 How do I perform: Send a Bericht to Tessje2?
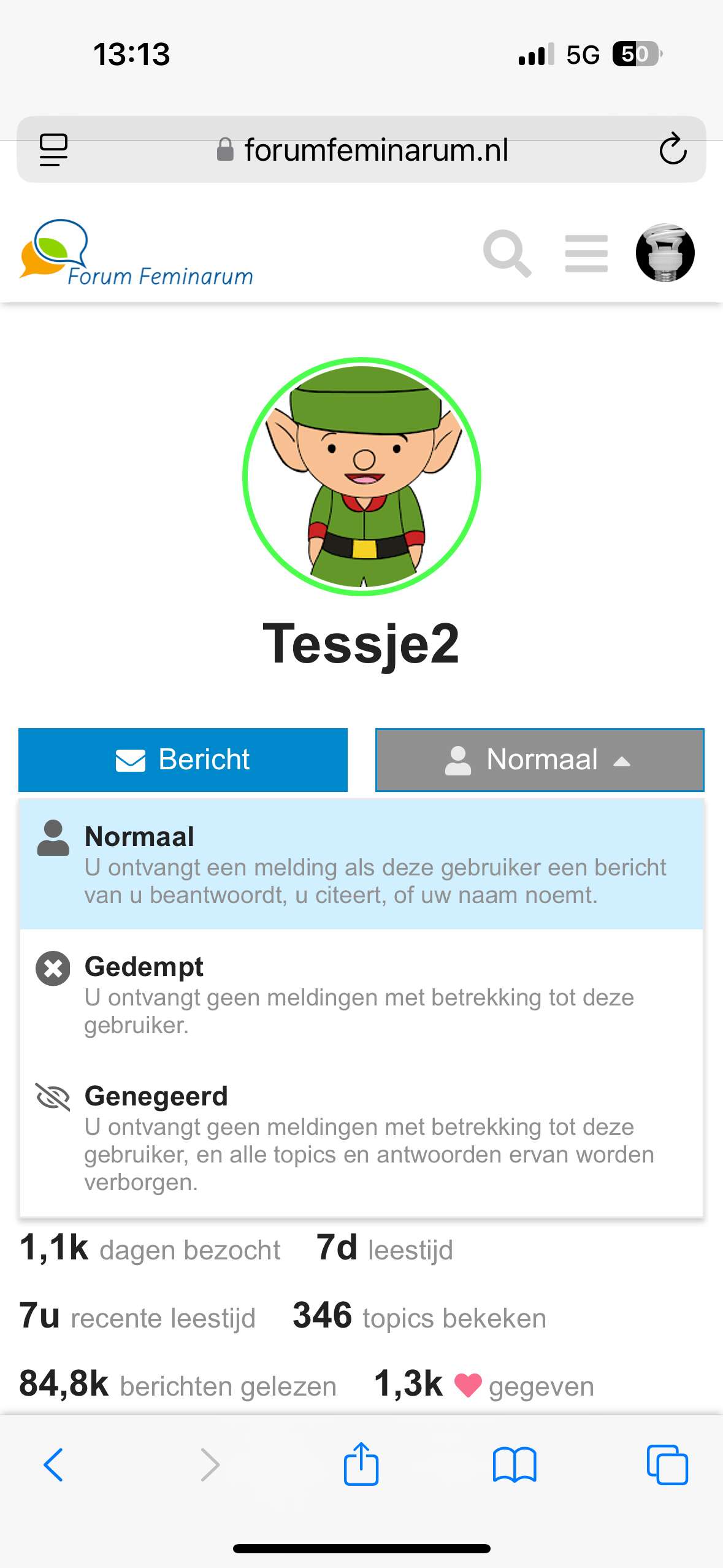(183, 759)
